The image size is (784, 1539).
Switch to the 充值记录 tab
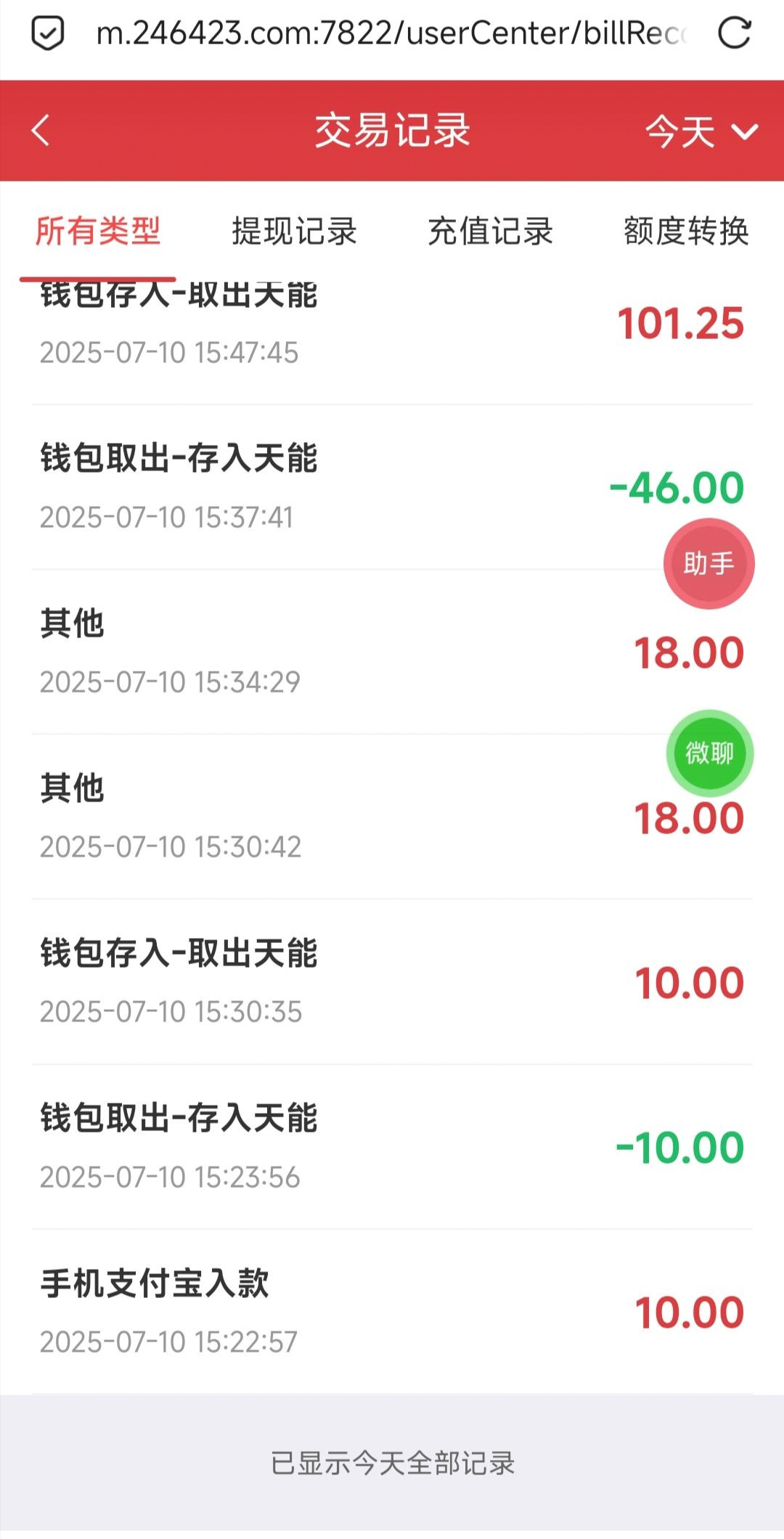click(x=490, y=232)
